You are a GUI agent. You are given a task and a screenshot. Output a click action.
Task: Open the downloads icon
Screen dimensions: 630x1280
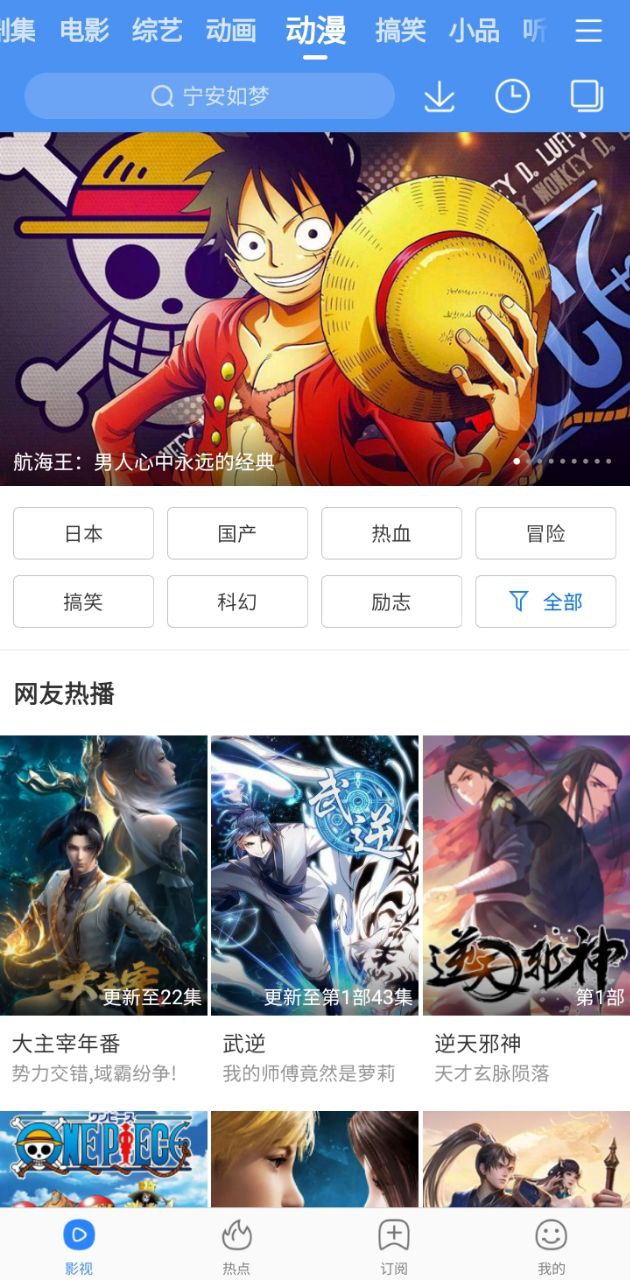pyautogui.click(x=439, y=96)
